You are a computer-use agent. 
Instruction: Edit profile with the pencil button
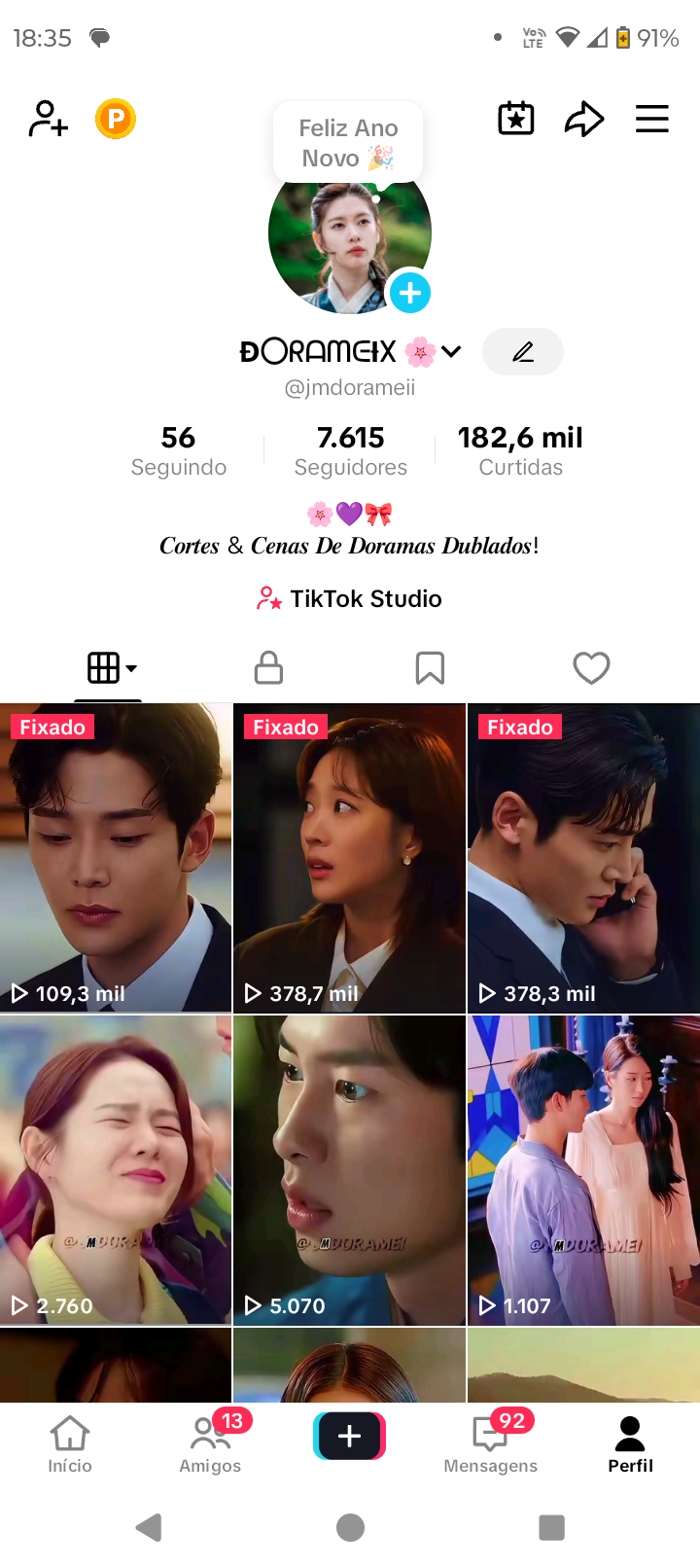523,351
